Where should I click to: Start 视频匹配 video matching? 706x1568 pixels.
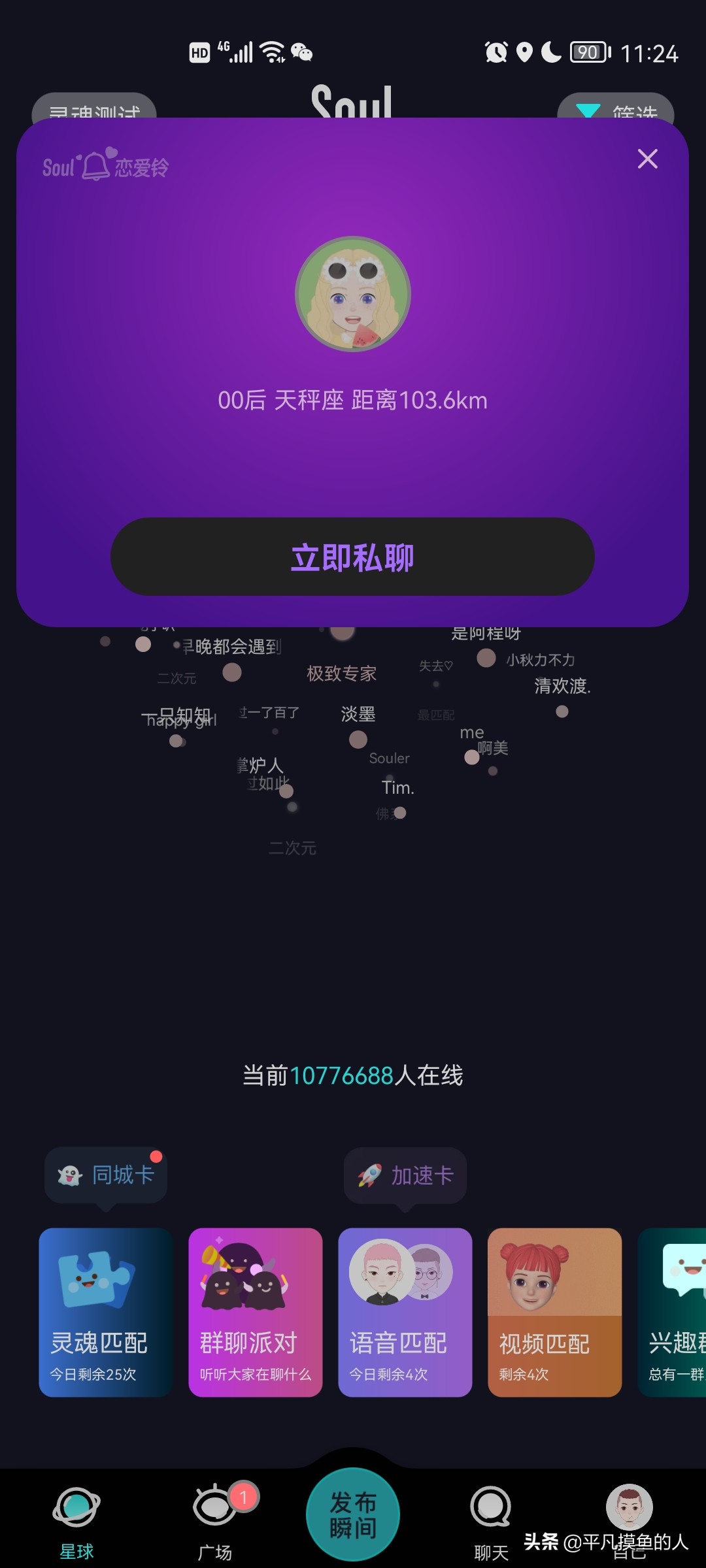(x=554, y=1312)
